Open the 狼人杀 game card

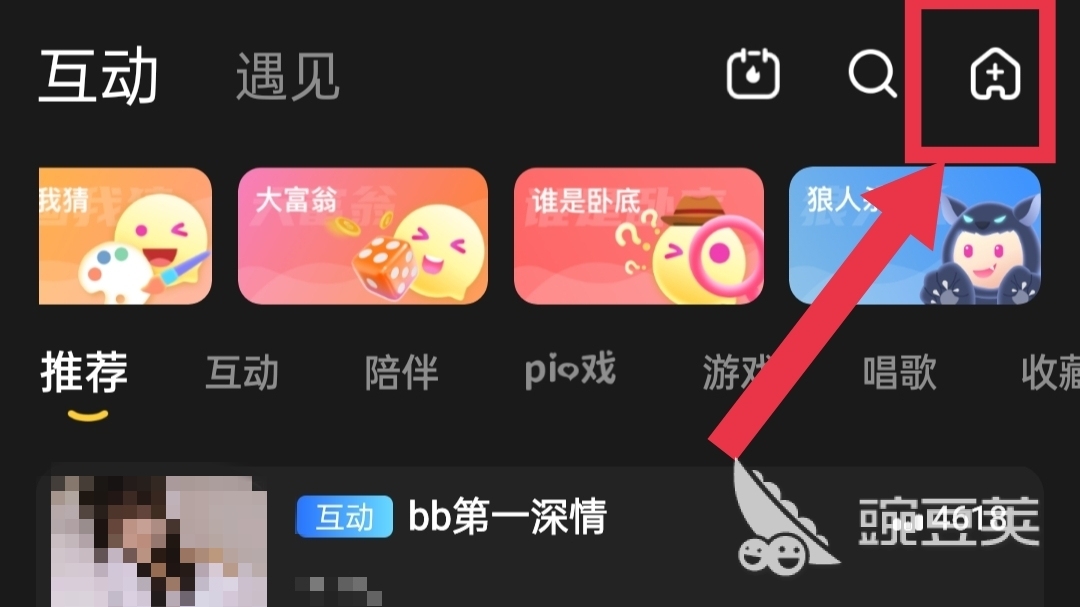[x=914, y=236]
